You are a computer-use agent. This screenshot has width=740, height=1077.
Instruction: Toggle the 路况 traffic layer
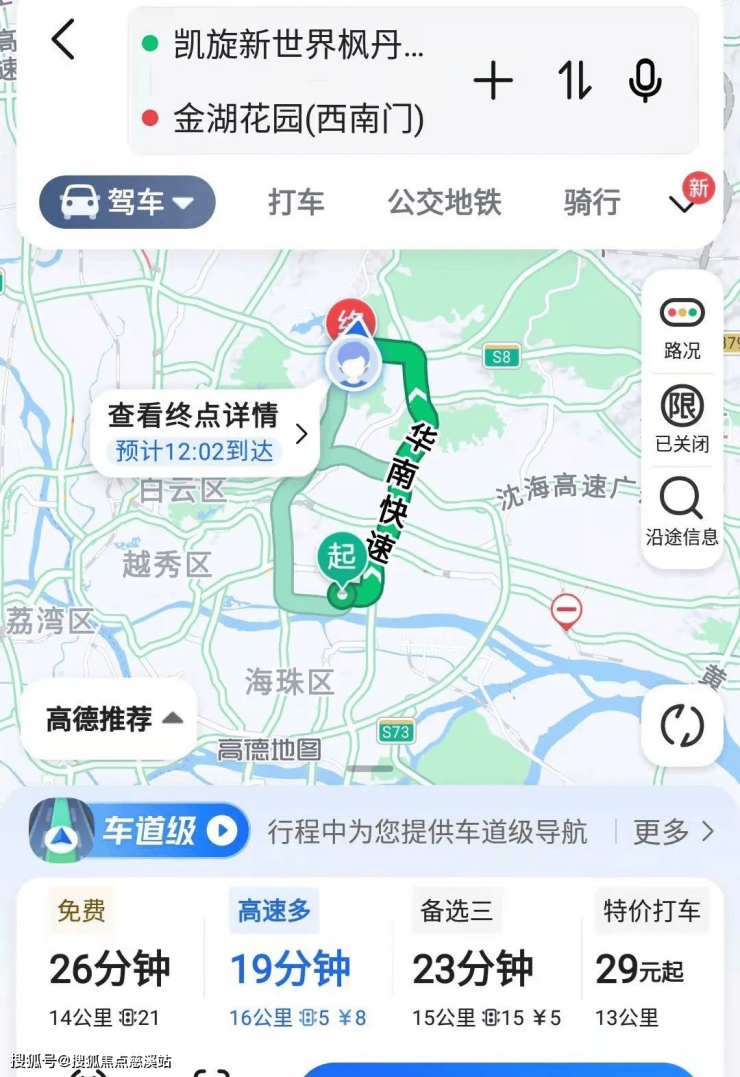tap(682, 328)
